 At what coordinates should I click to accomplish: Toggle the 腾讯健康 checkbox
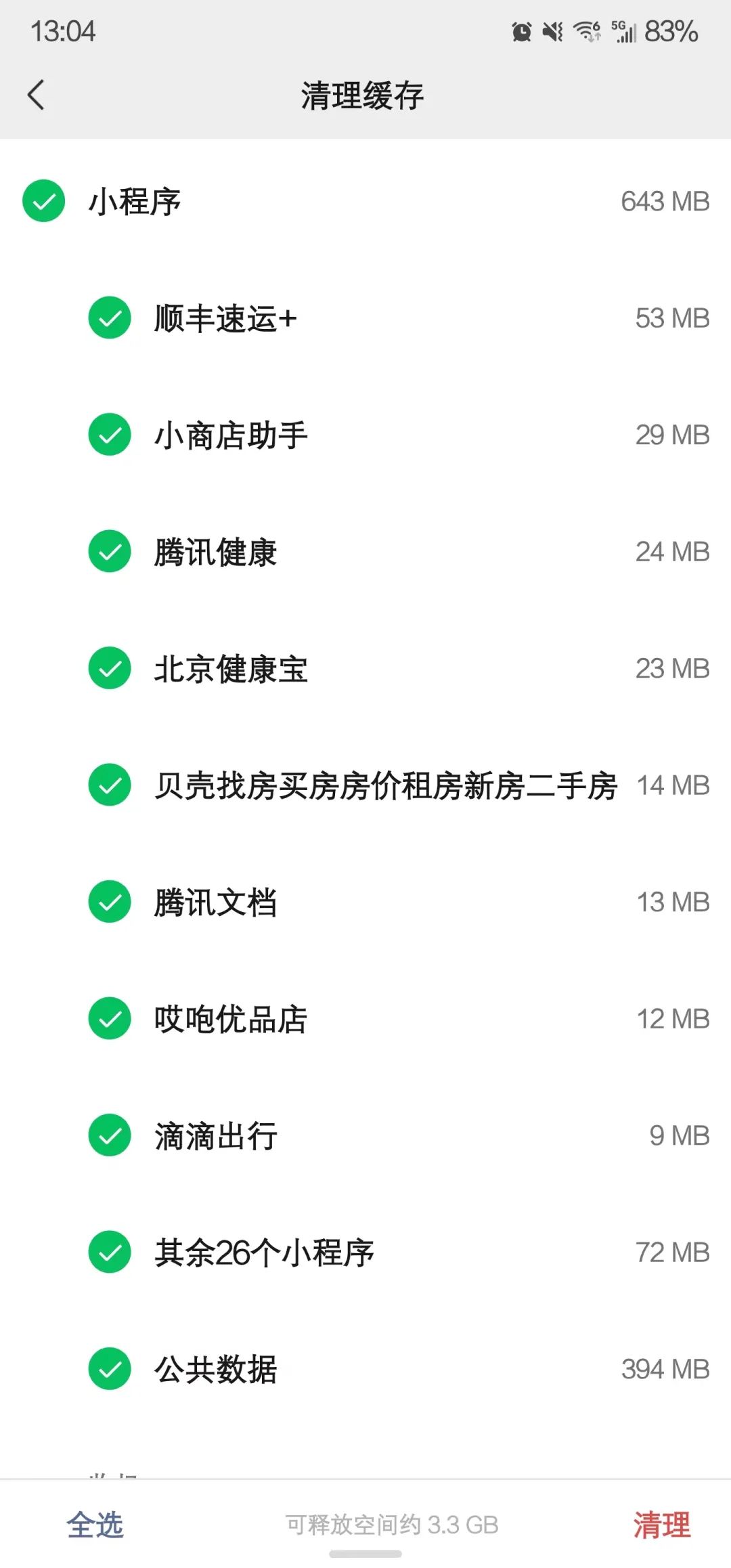[x=110, y=551]
